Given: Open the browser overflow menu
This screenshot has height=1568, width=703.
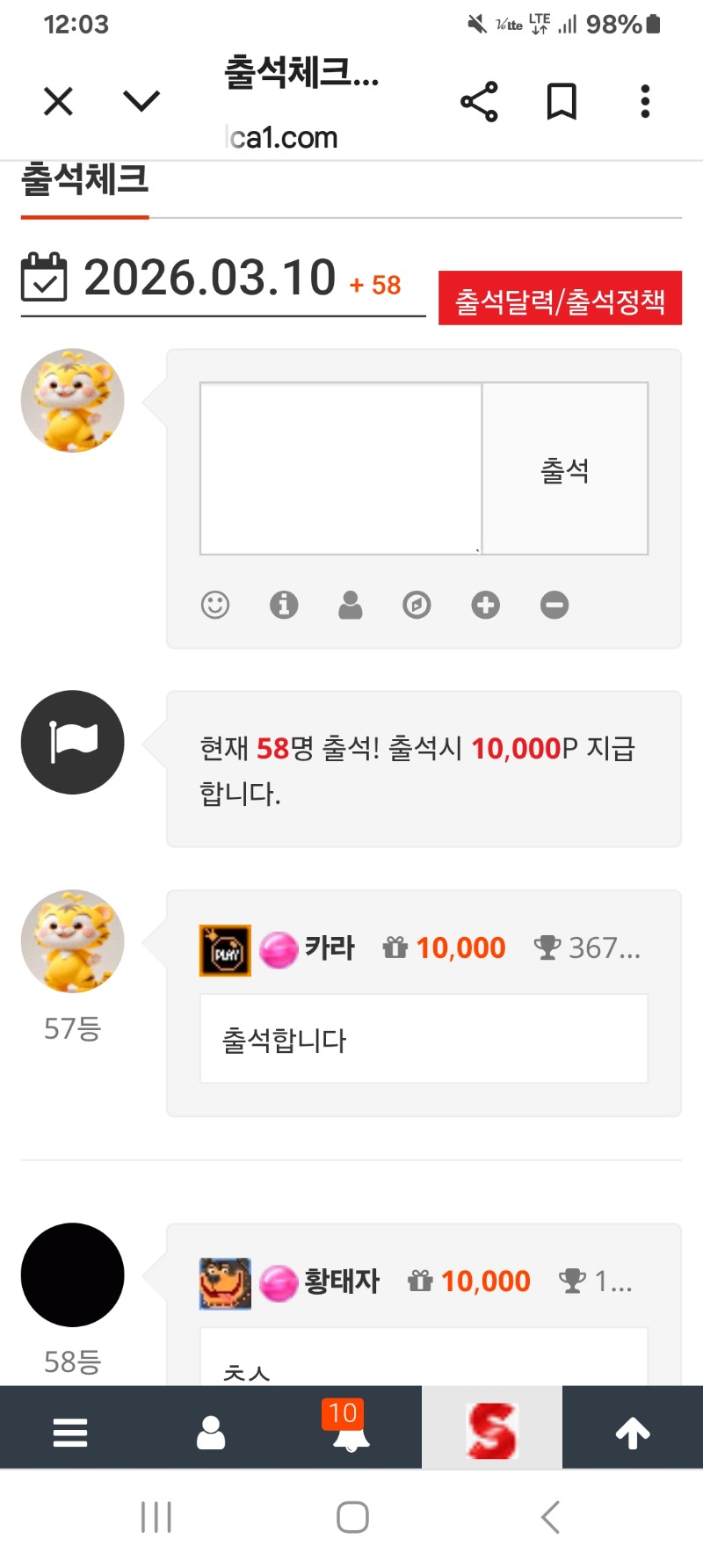Looking at the screenshot, I should click(x=645, y=102).
